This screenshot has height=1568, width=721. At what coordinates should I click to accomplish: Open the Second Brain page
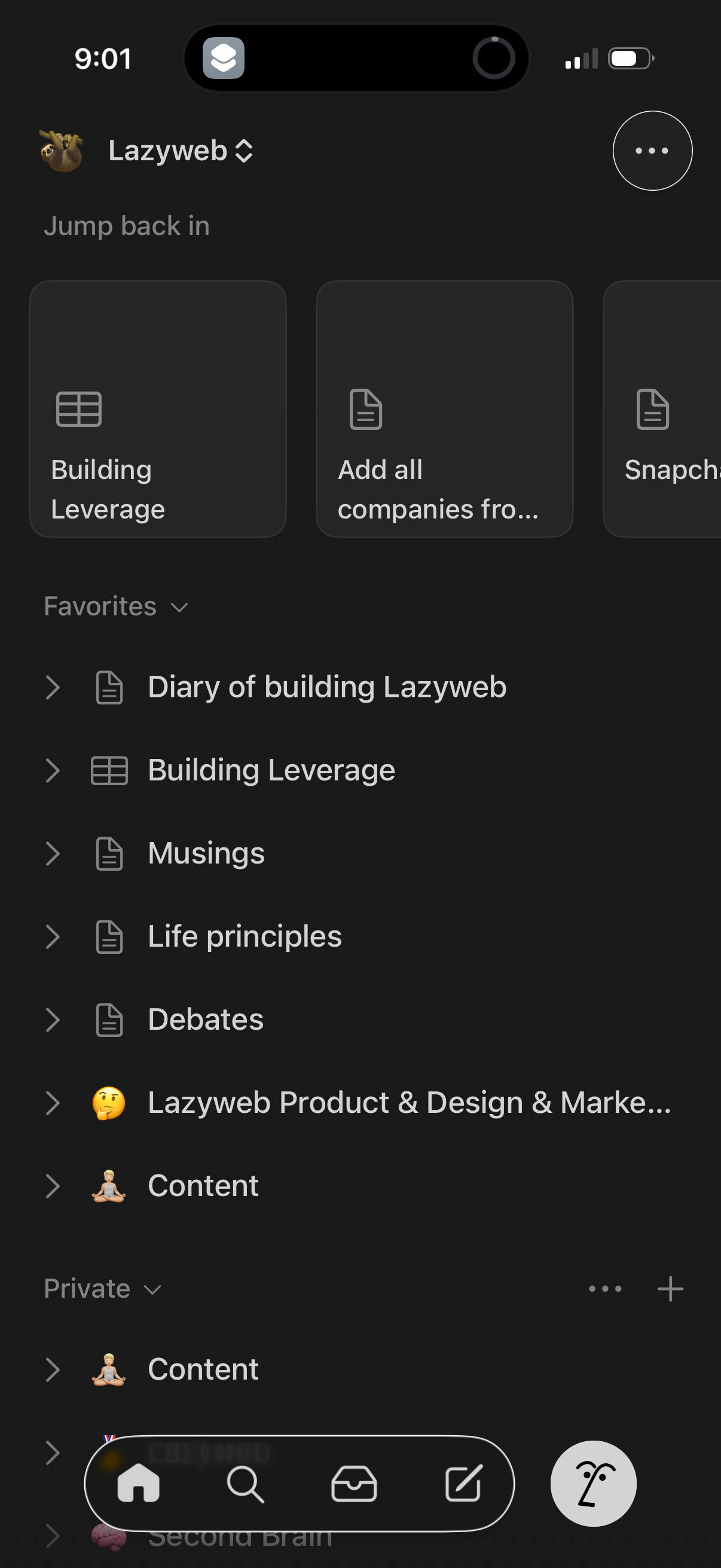click(240, 1537)
